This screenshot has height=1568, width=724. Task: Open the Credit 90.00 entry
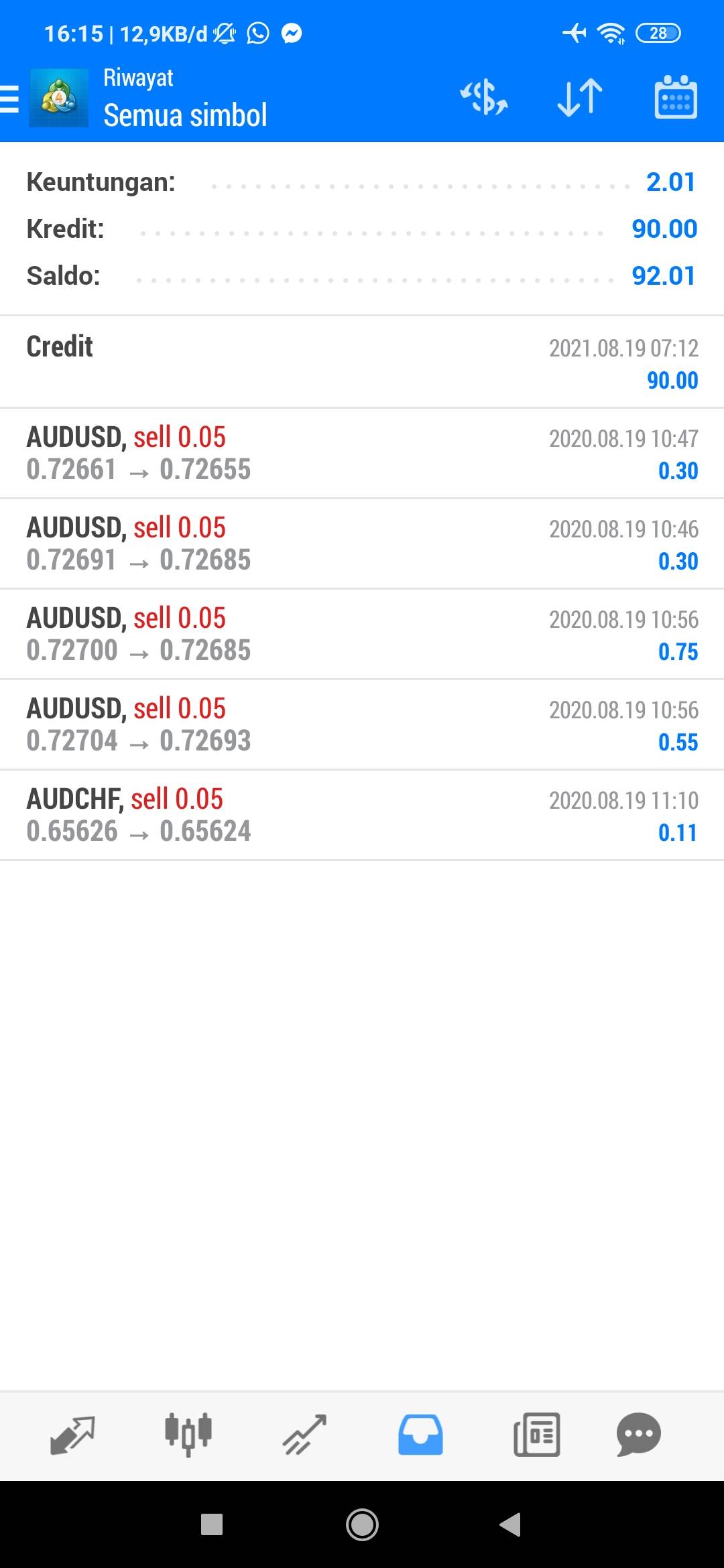[x=362, y=363]
